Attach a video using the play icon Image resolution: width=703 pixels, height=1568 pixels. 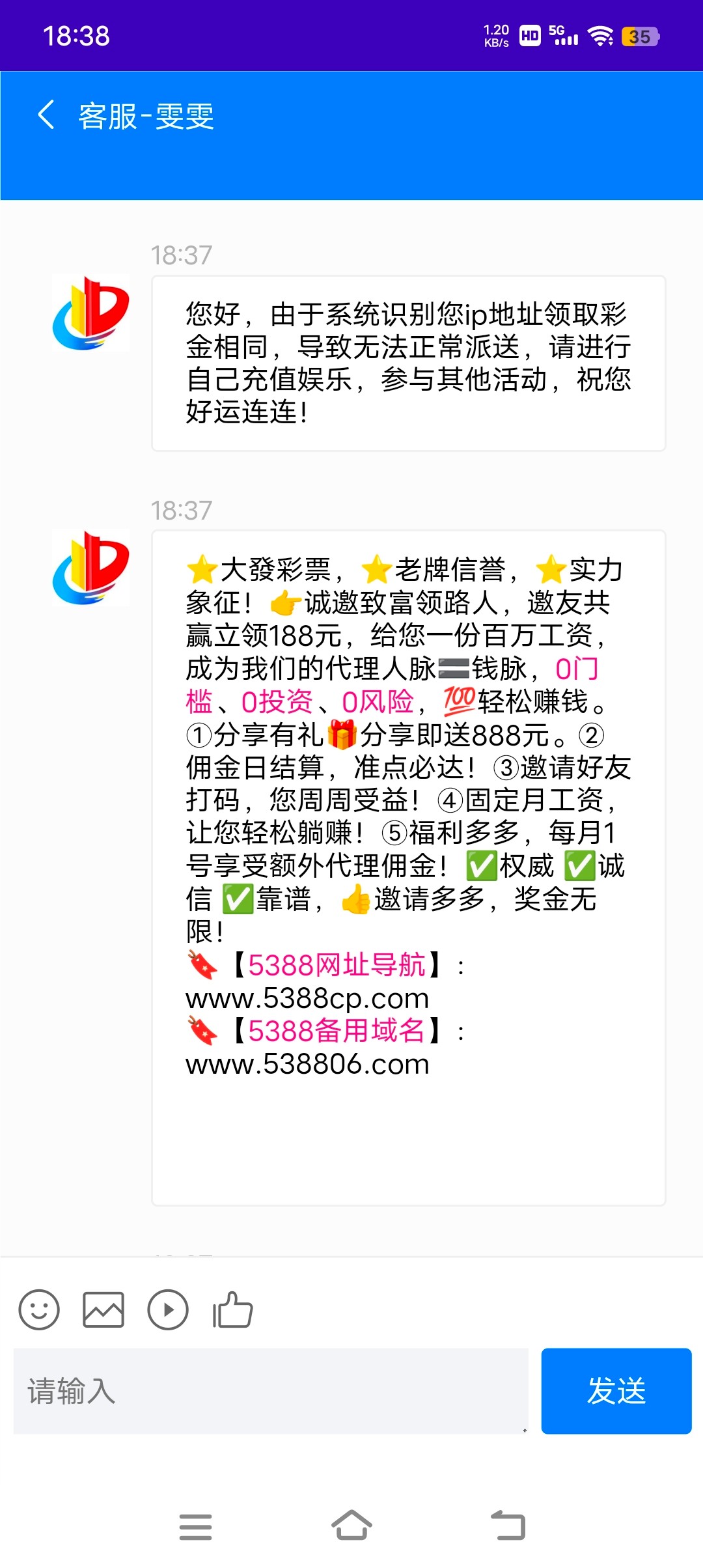pos(168,1310)
